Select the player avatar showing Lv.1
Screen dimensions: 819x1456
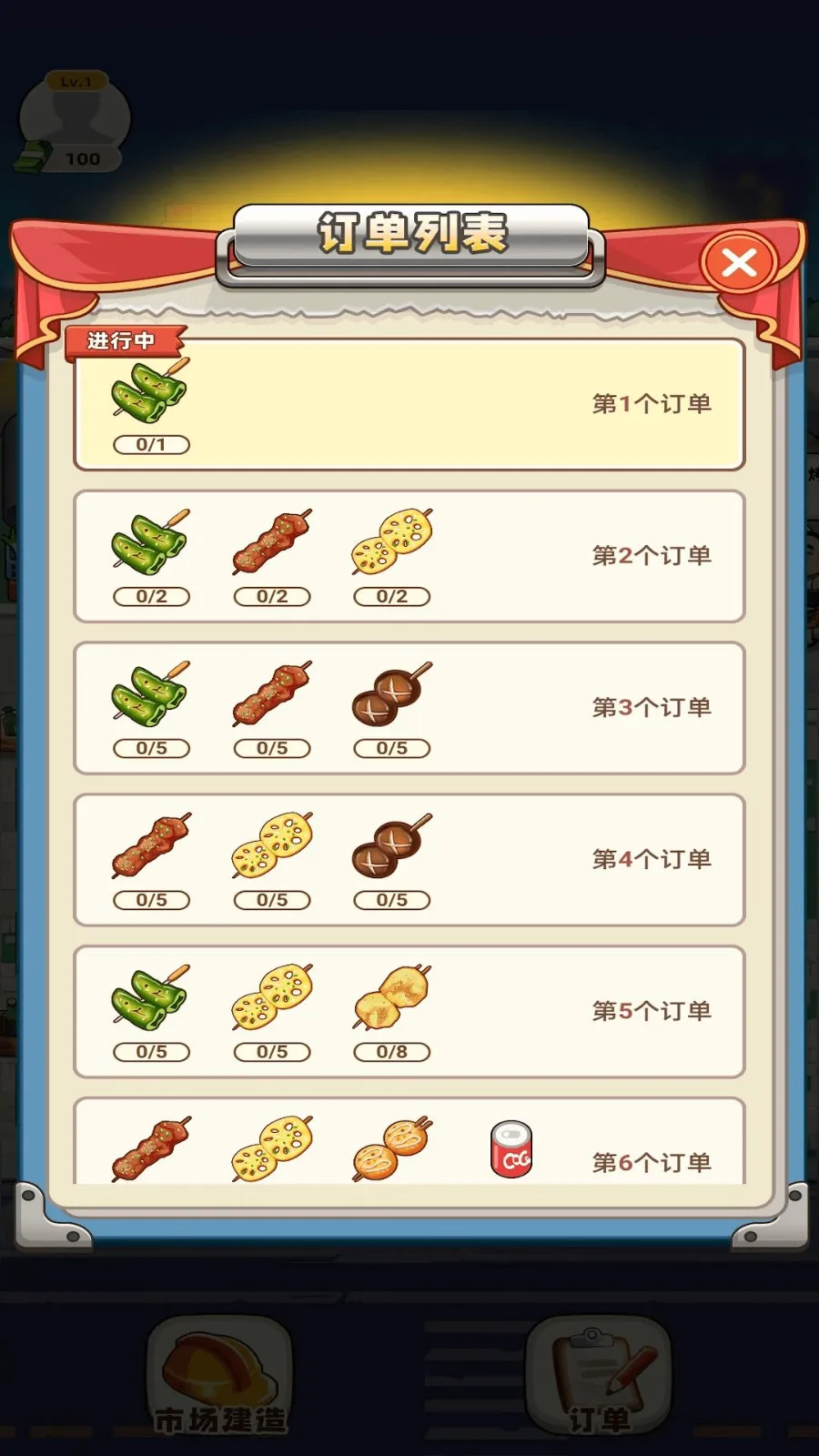tap(75, 114)
